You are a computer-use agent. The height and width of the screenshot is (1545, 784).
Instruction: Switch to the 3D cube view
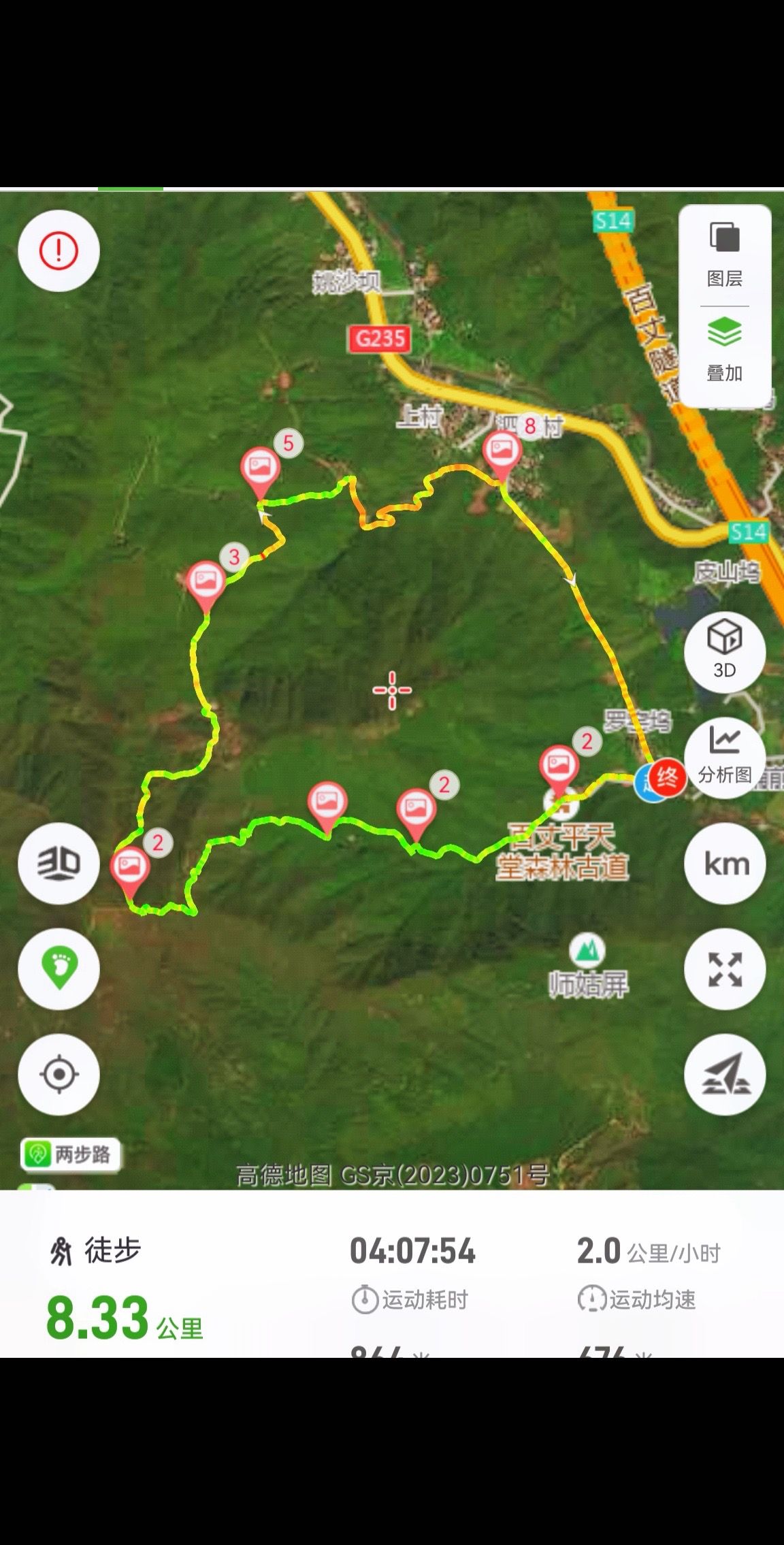(725, 651)
